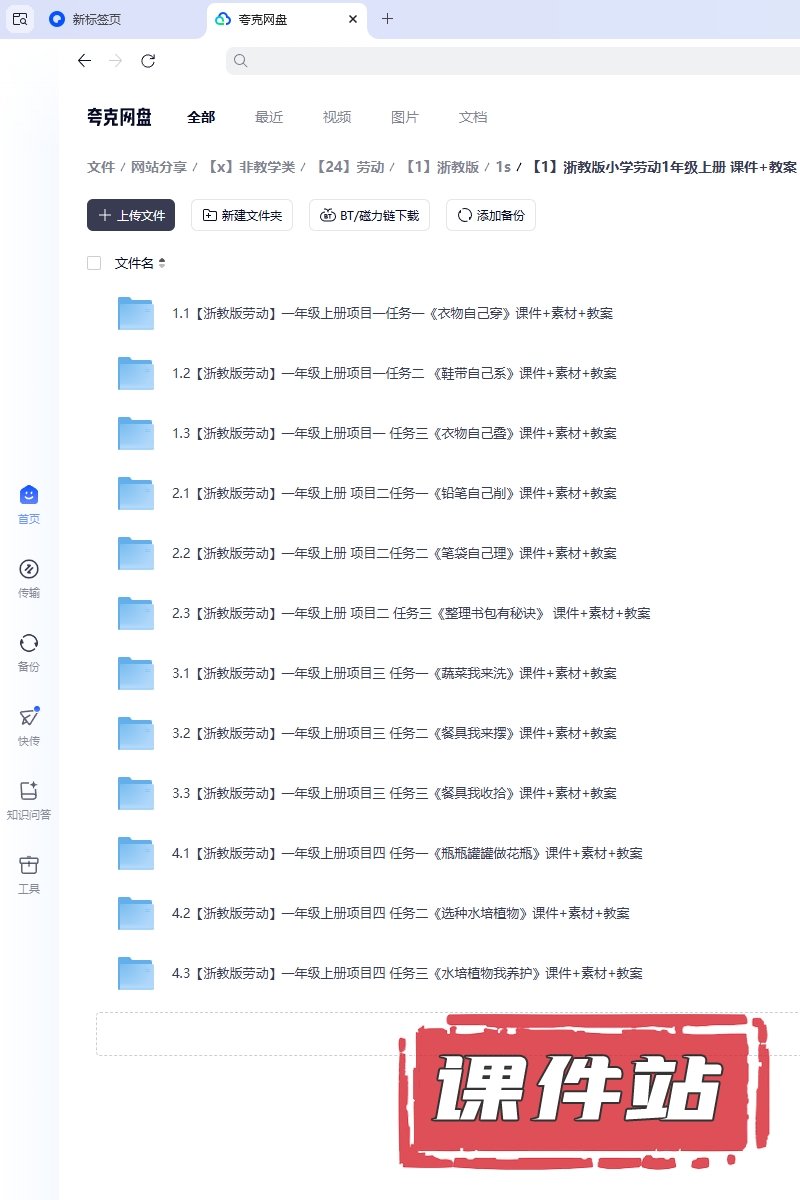Viewport: 800px width, 1200px height.
Task: Go to 备份 in the sidebar
Action: (x=29, y=652)
